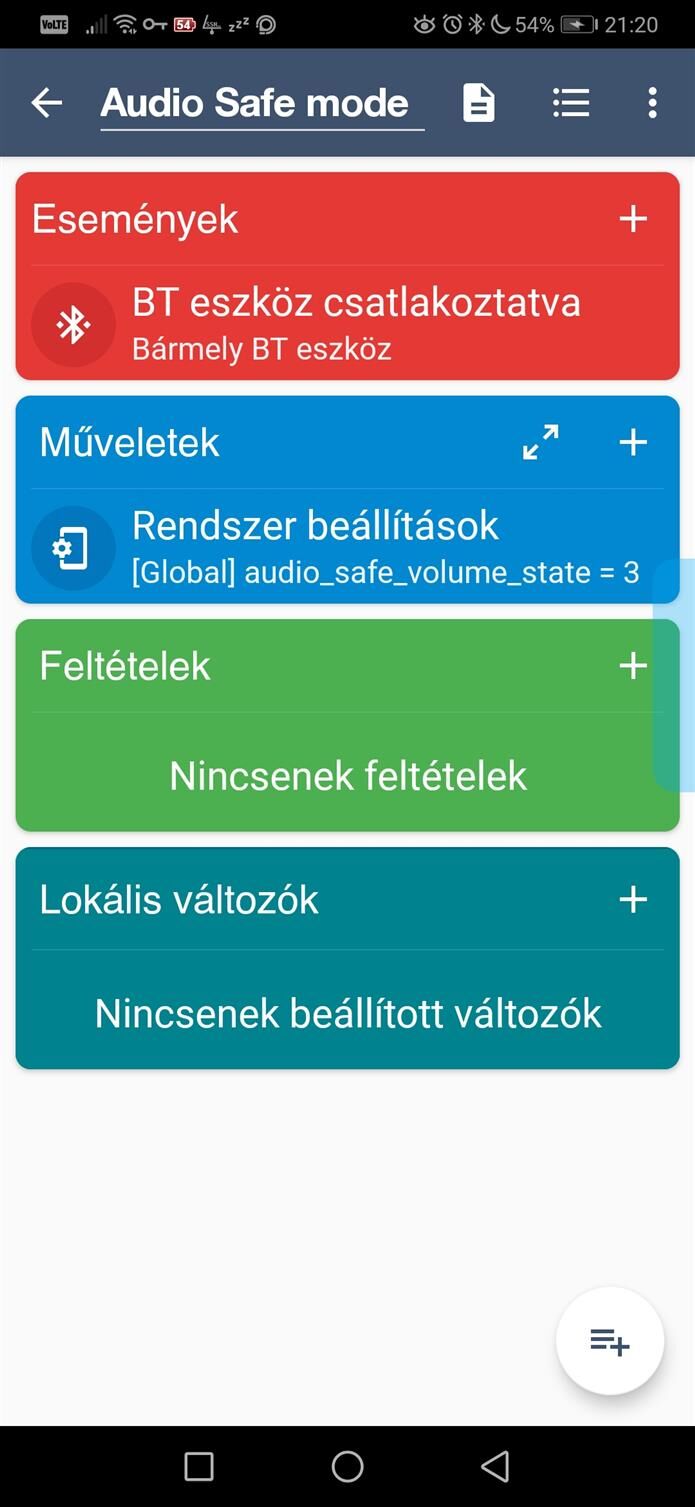Edit the macro name Audio Safe mode
The width and height of the screenshot is (695, 1507).
click(255, 103)
